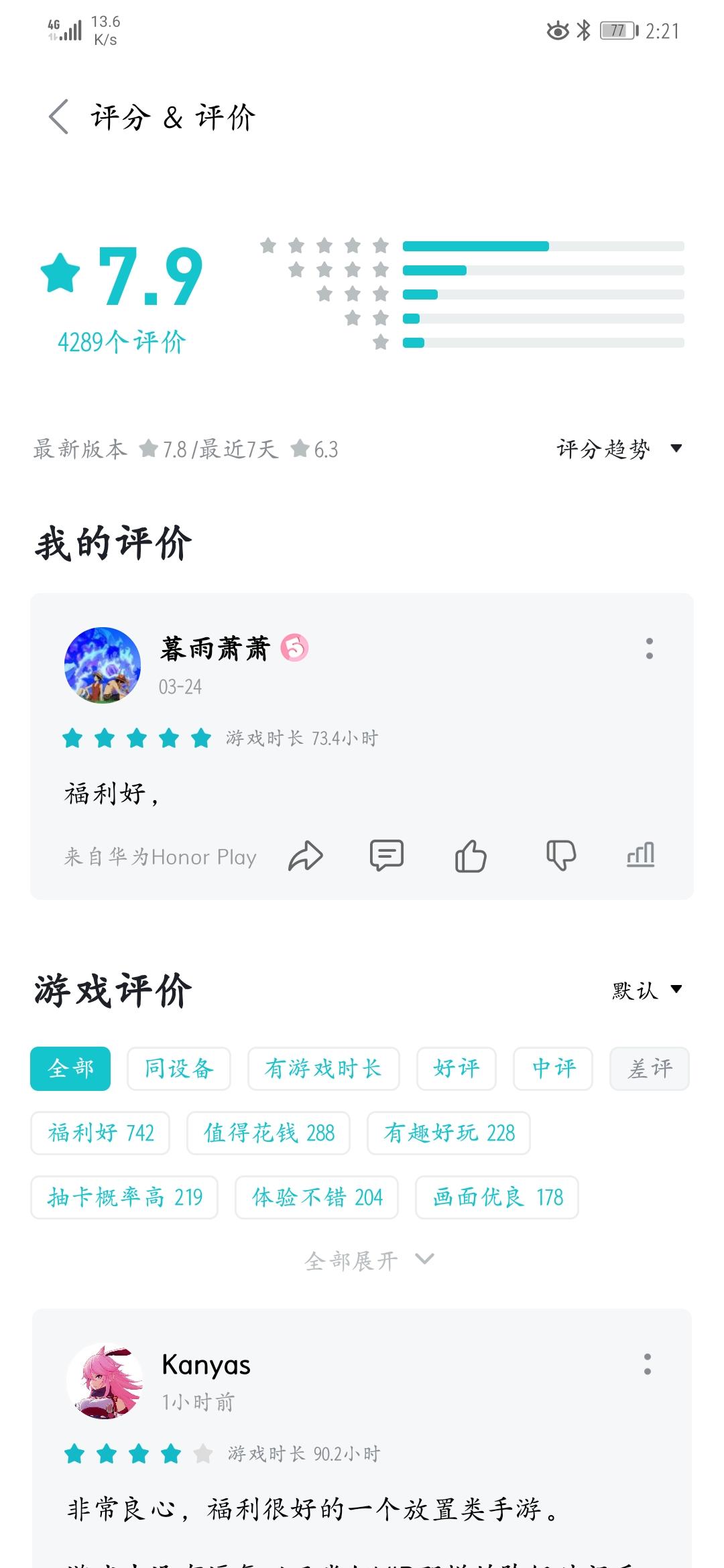Expand all tags with 全部展开

(367, 1260)
